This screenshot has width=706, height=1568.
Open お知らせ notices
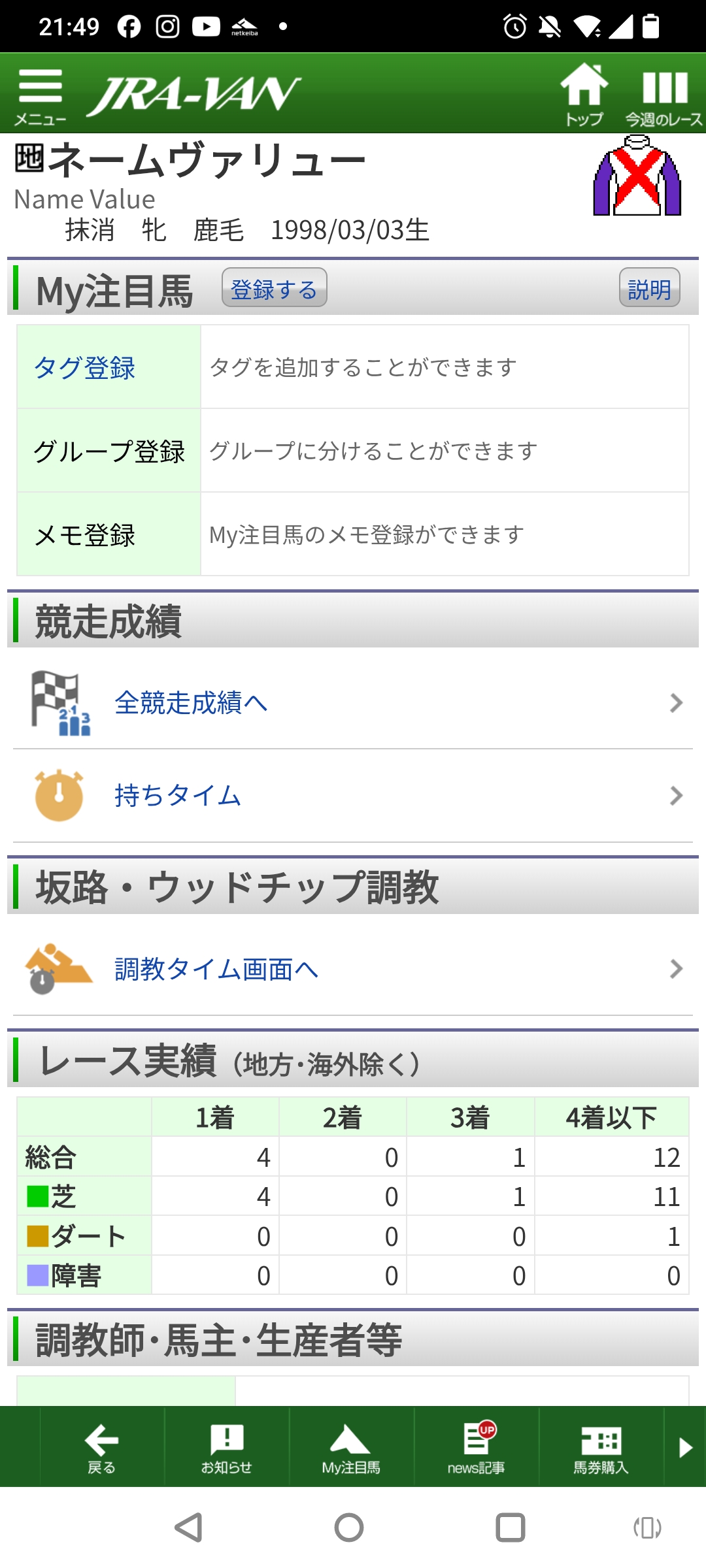(x=227, y=1448)
